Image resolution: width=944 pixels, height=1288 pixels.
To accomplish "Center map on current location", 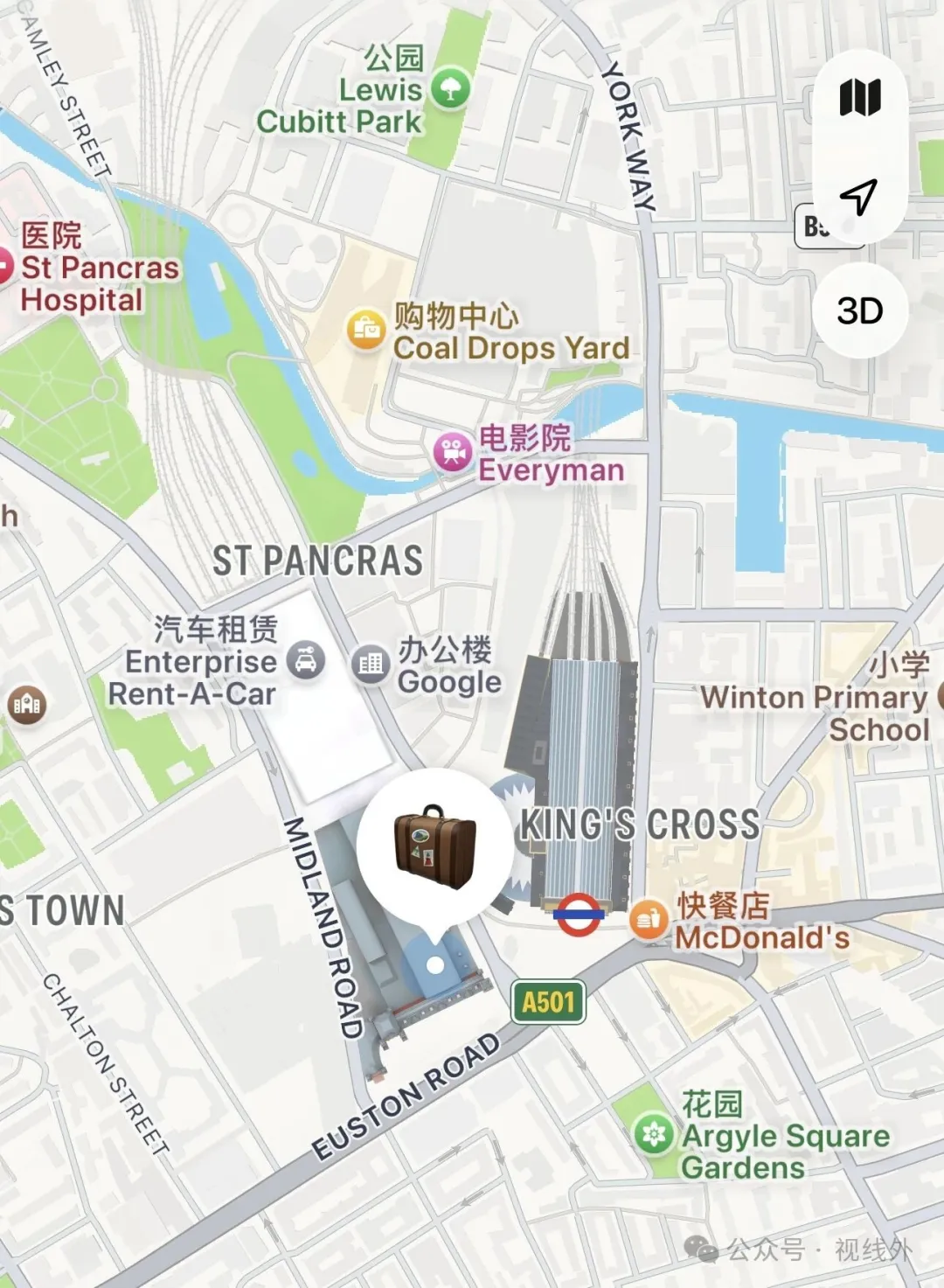I will (x=860, y=197).
